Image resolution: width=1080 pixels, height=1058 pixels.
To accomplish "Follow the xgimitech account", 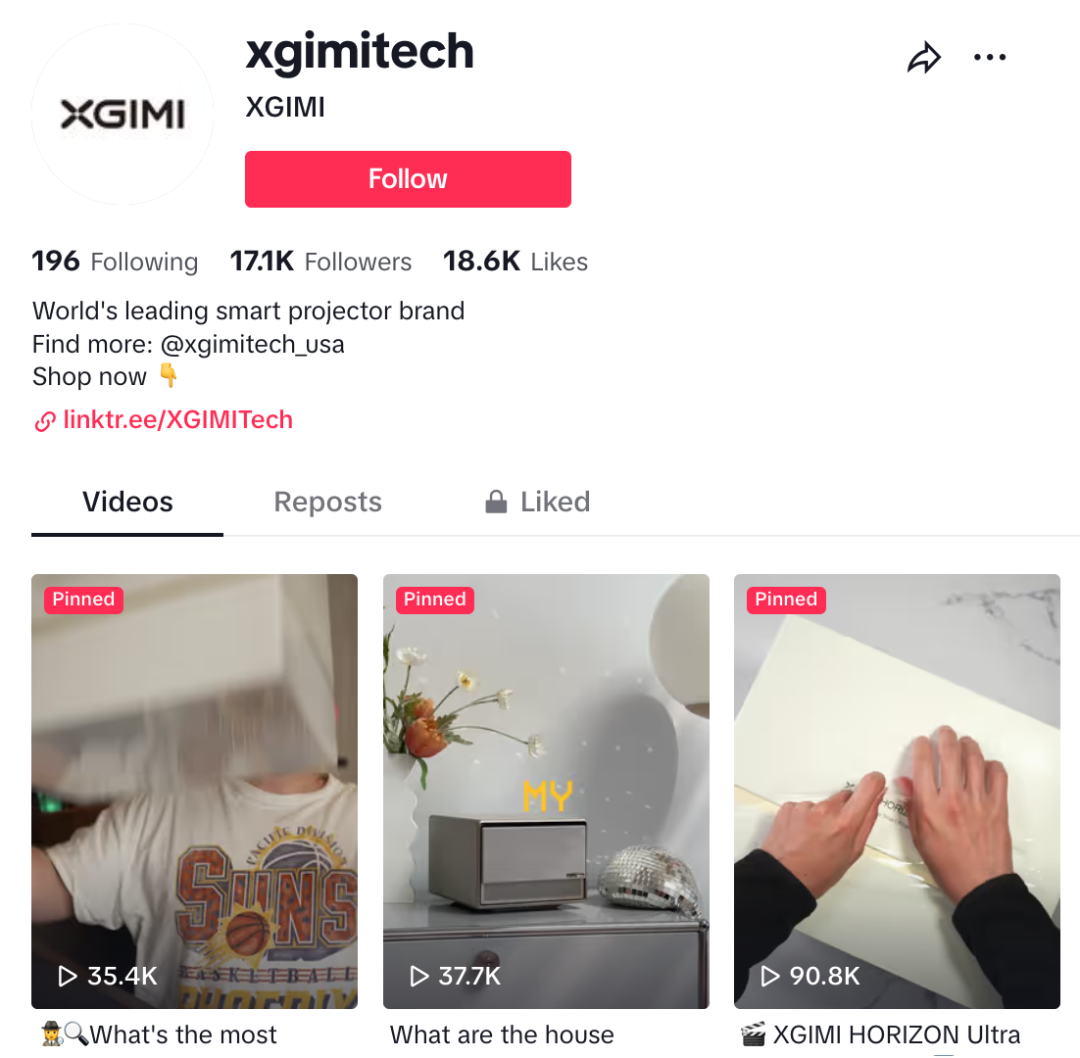I will click(408, 179).
